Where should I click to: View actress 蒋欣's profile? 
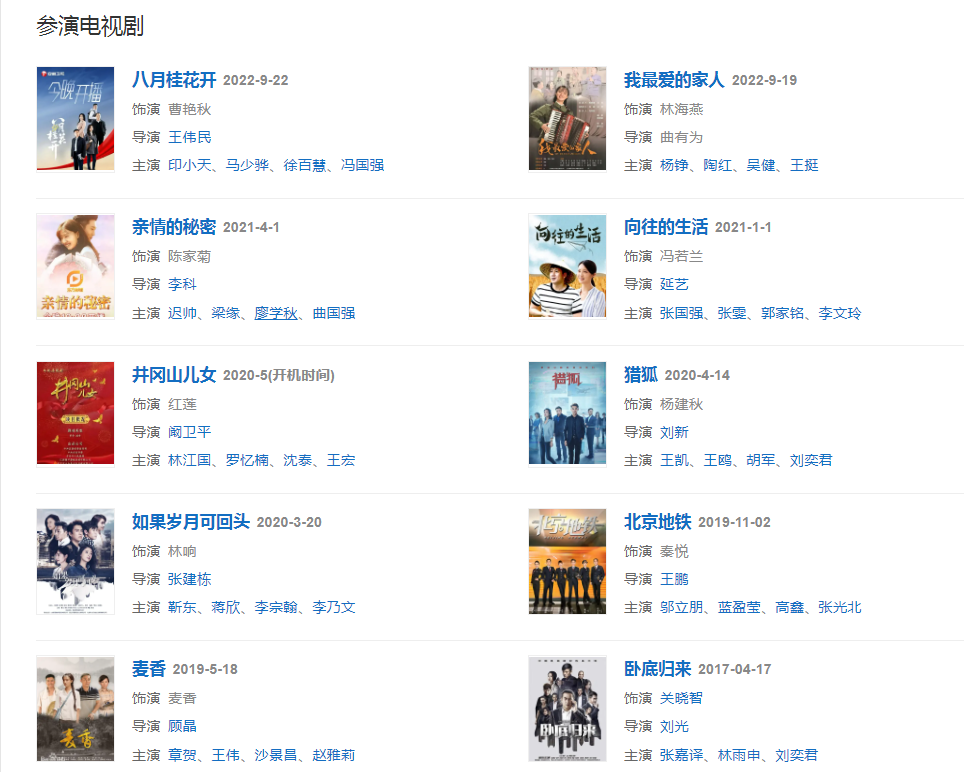[x=225, y=607]
